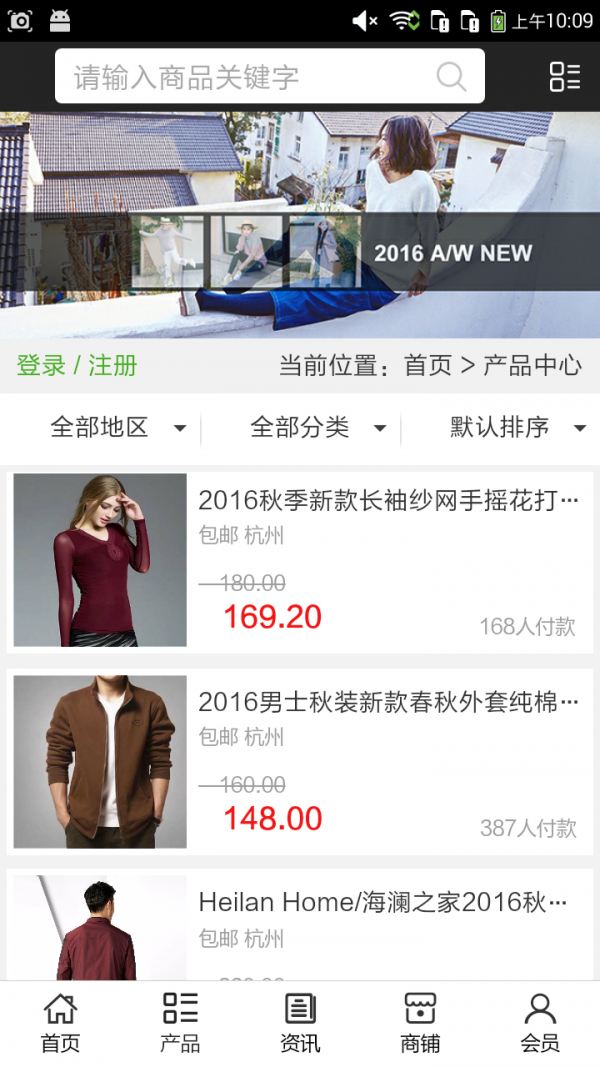Open the 登录 / 注册 link
The width and height of the screenshot is (600, 1067).
(x=77, y=365)
